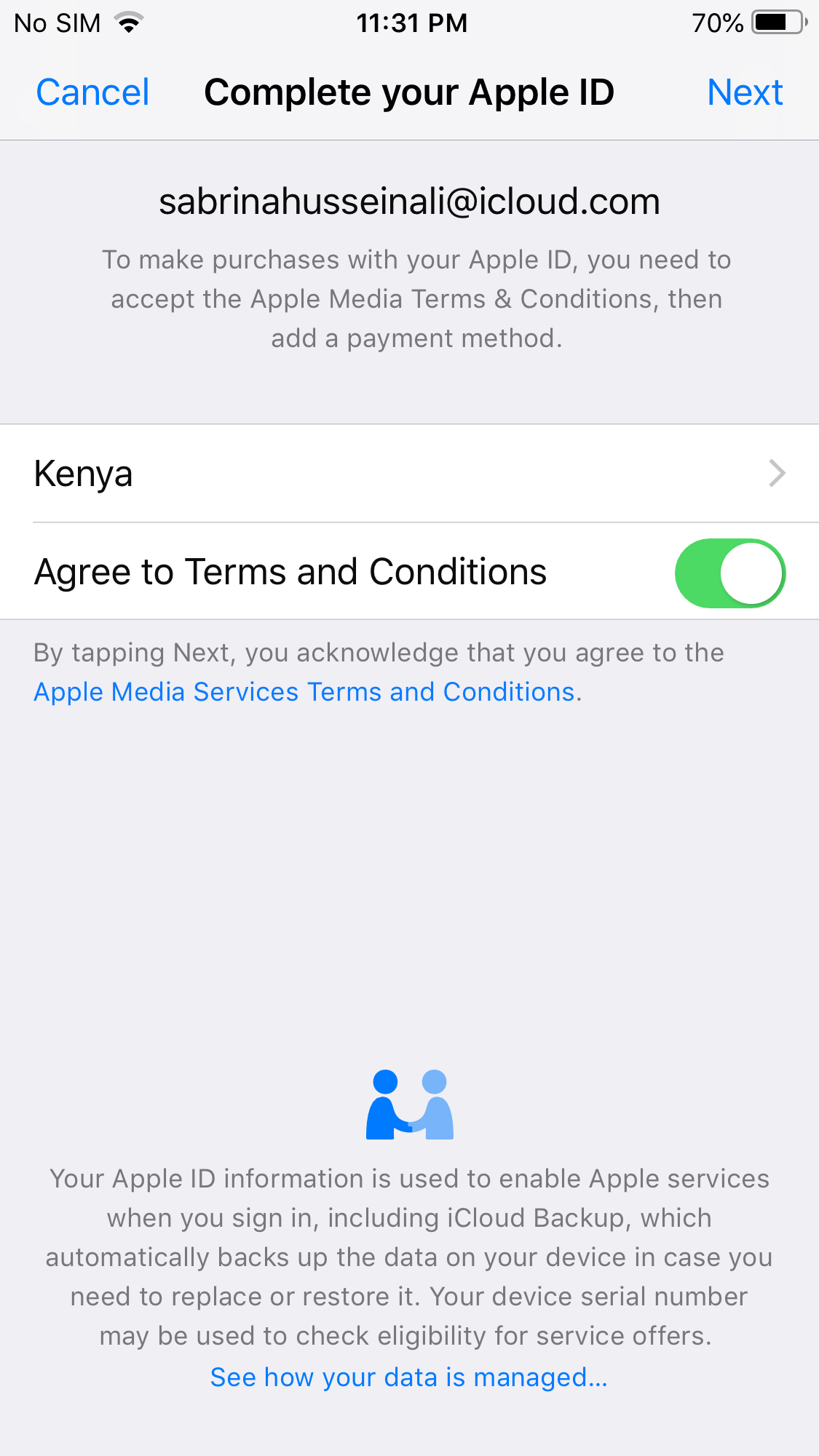
Task: Open Apple Media Services Terms and Conditions link
Action: [x=304, y=692]
